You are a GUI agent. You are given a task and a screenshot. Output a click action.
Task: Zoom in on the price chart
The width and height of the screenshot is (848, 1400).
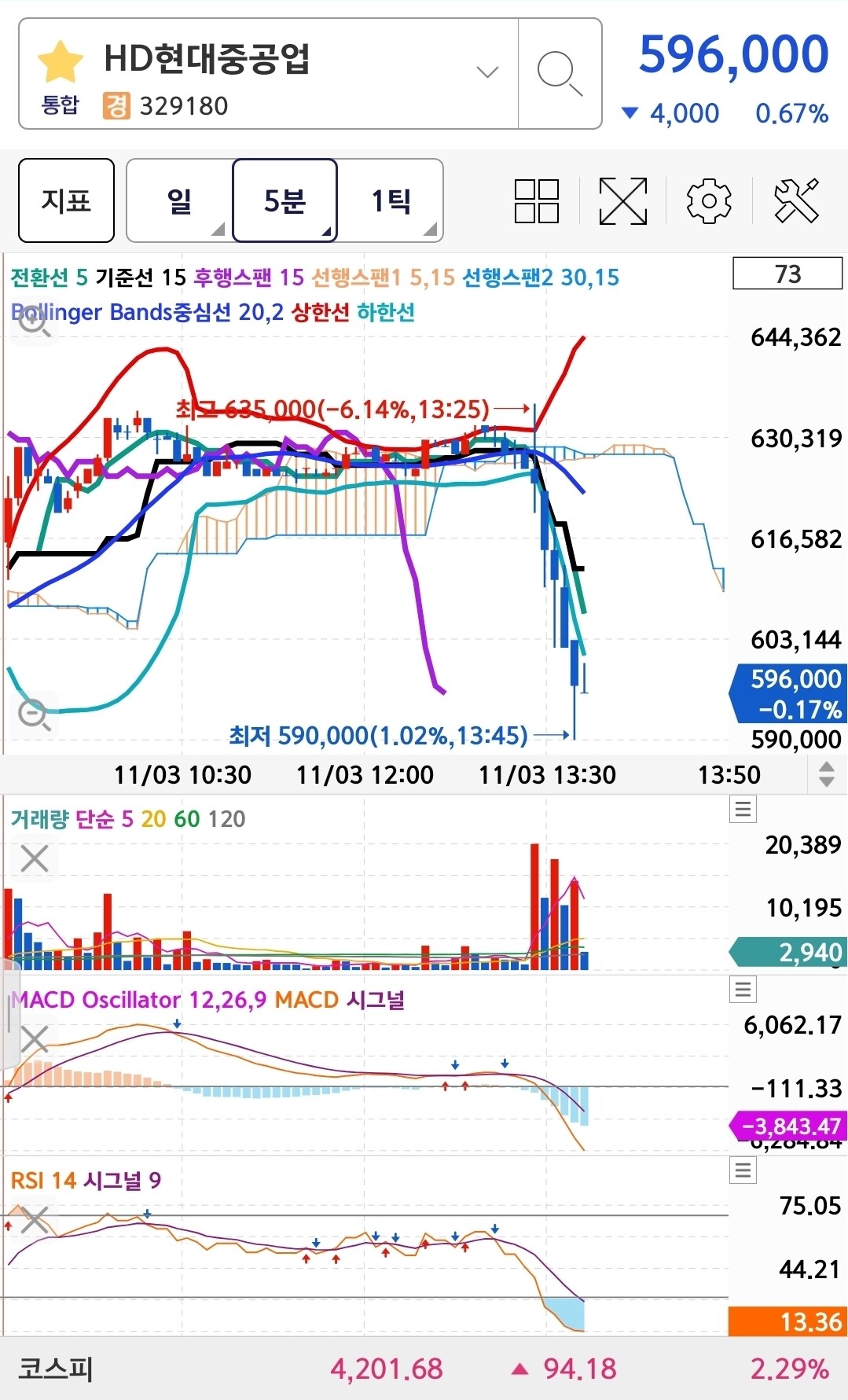pyautogui.click(x=34, y=321)
